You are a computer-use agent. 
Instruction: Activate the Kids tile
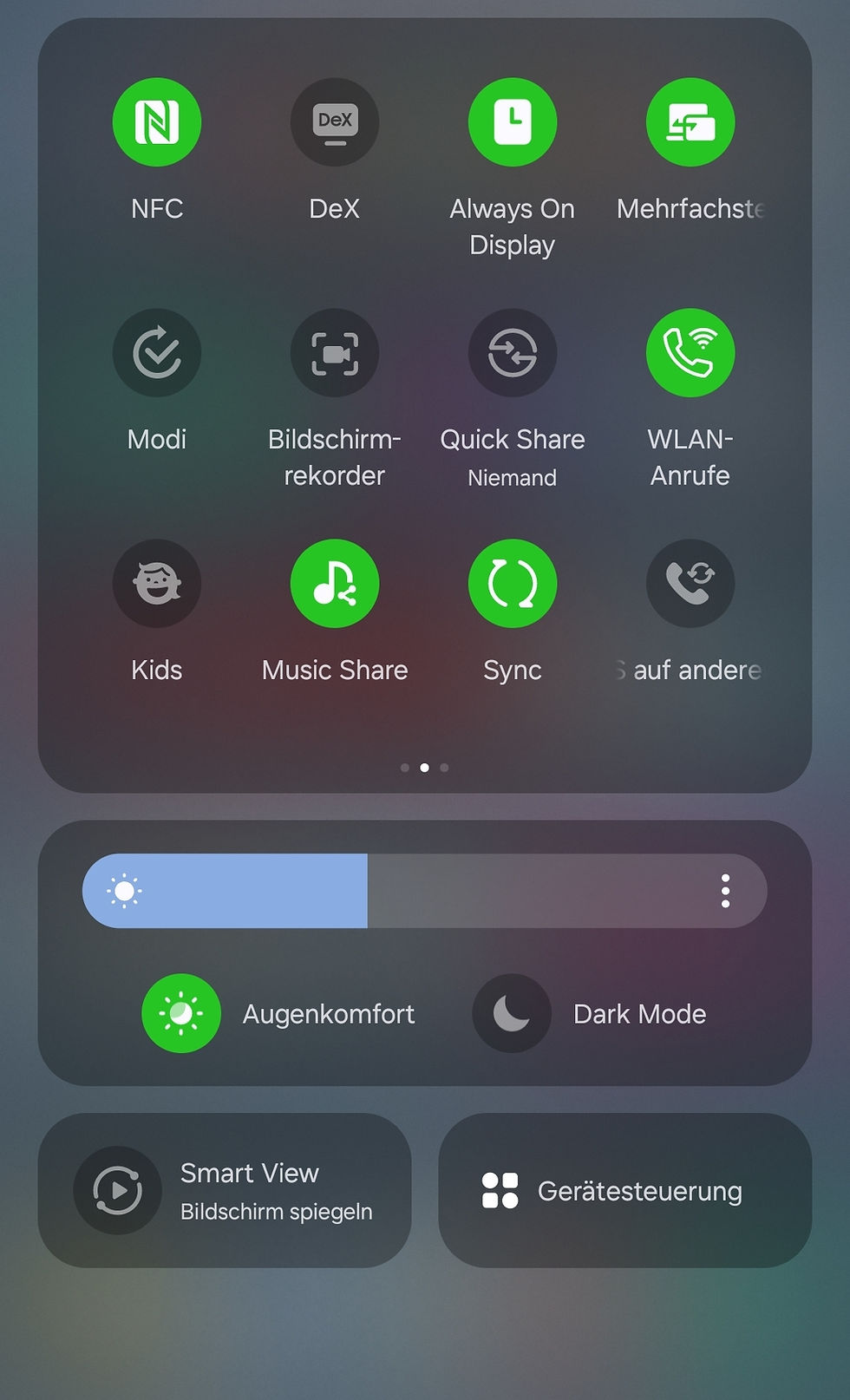[x=157, y=584]
